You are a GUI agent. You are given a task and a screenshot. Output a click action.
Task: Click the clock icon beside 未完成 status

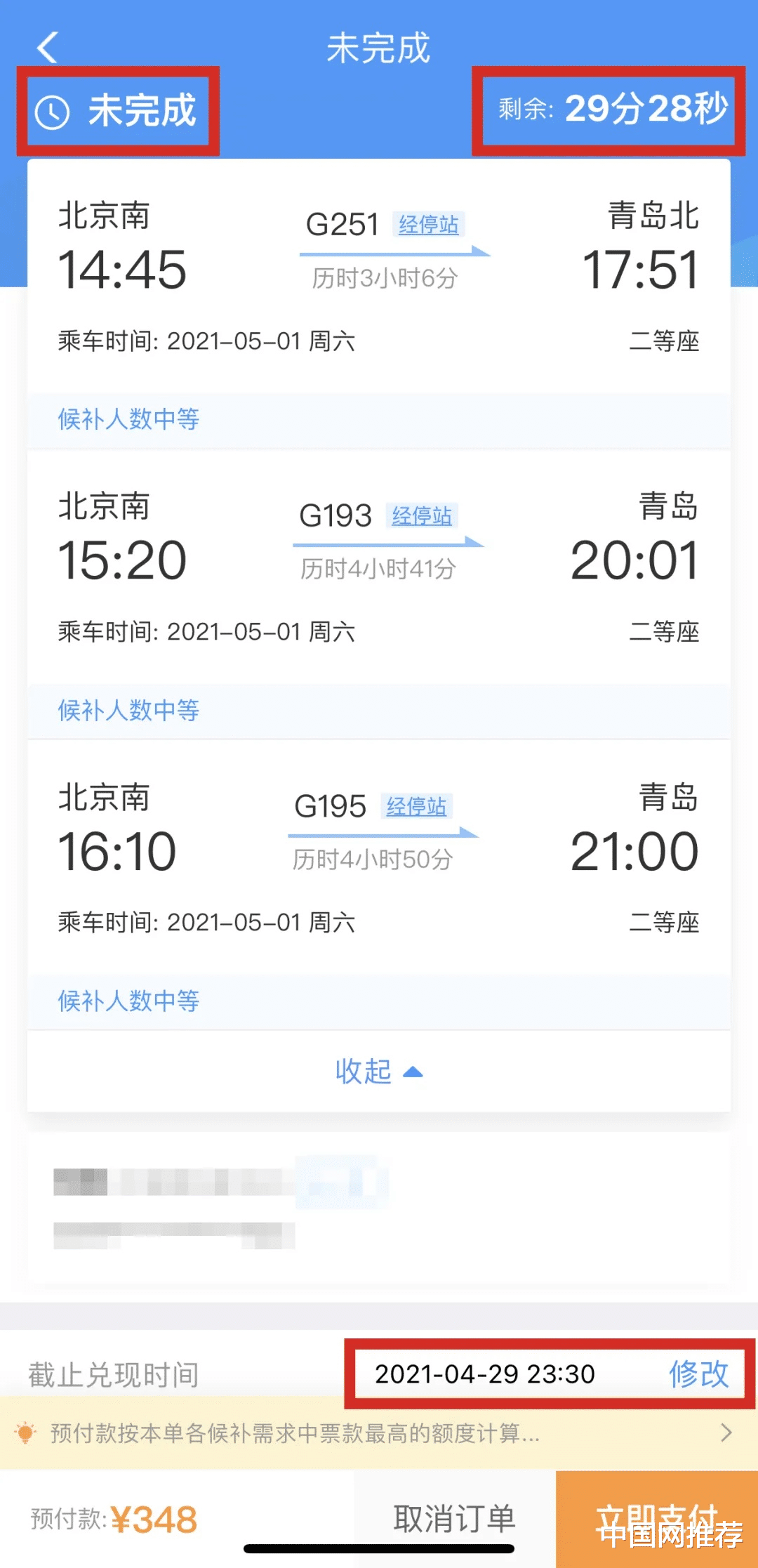[51, 111]
